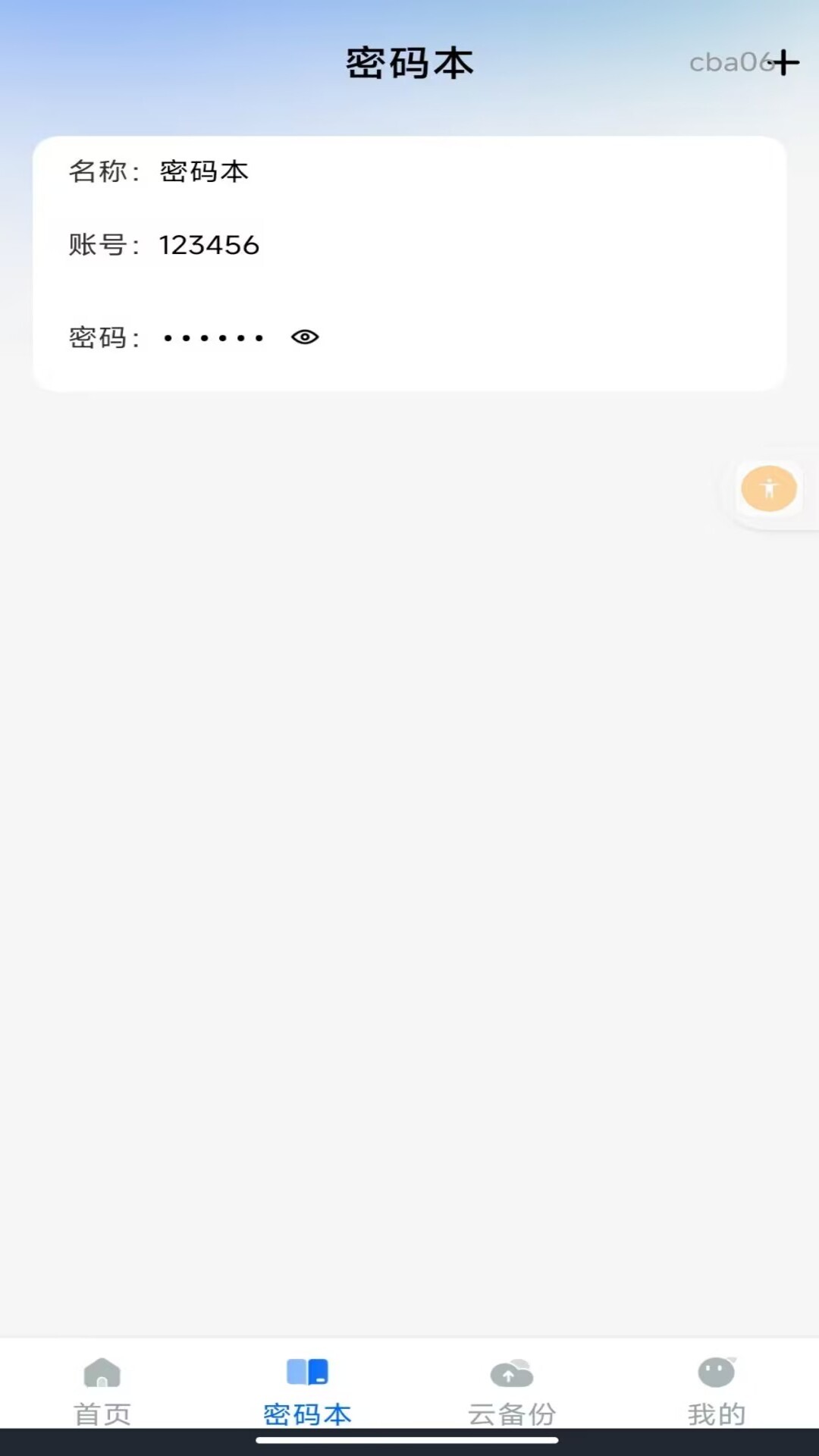Tap the password dots indicator

pyautogui.click(x=212, y=337)
